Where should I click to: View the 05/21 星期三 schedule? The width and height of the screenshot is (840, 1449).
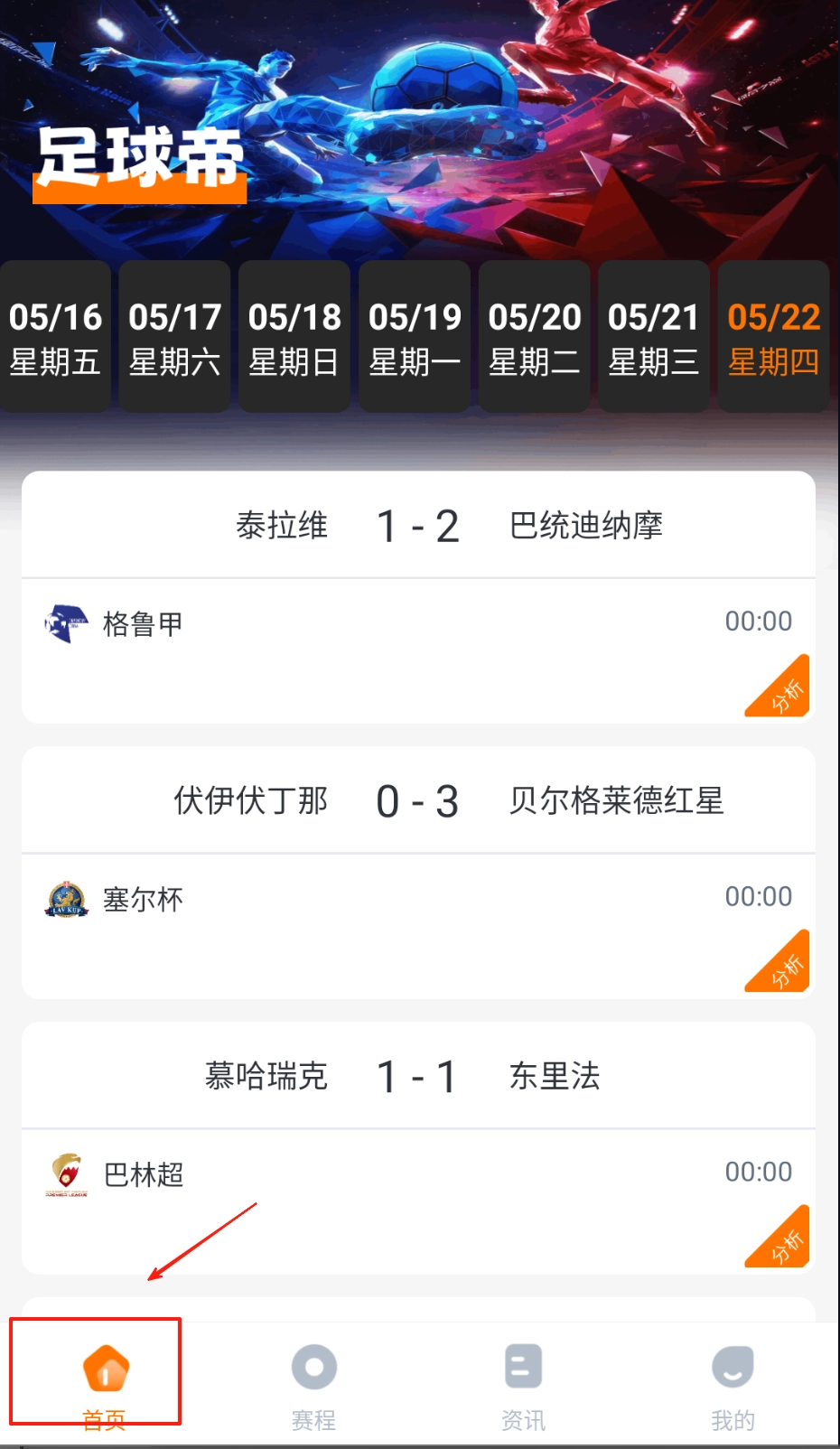pos(654,337)
